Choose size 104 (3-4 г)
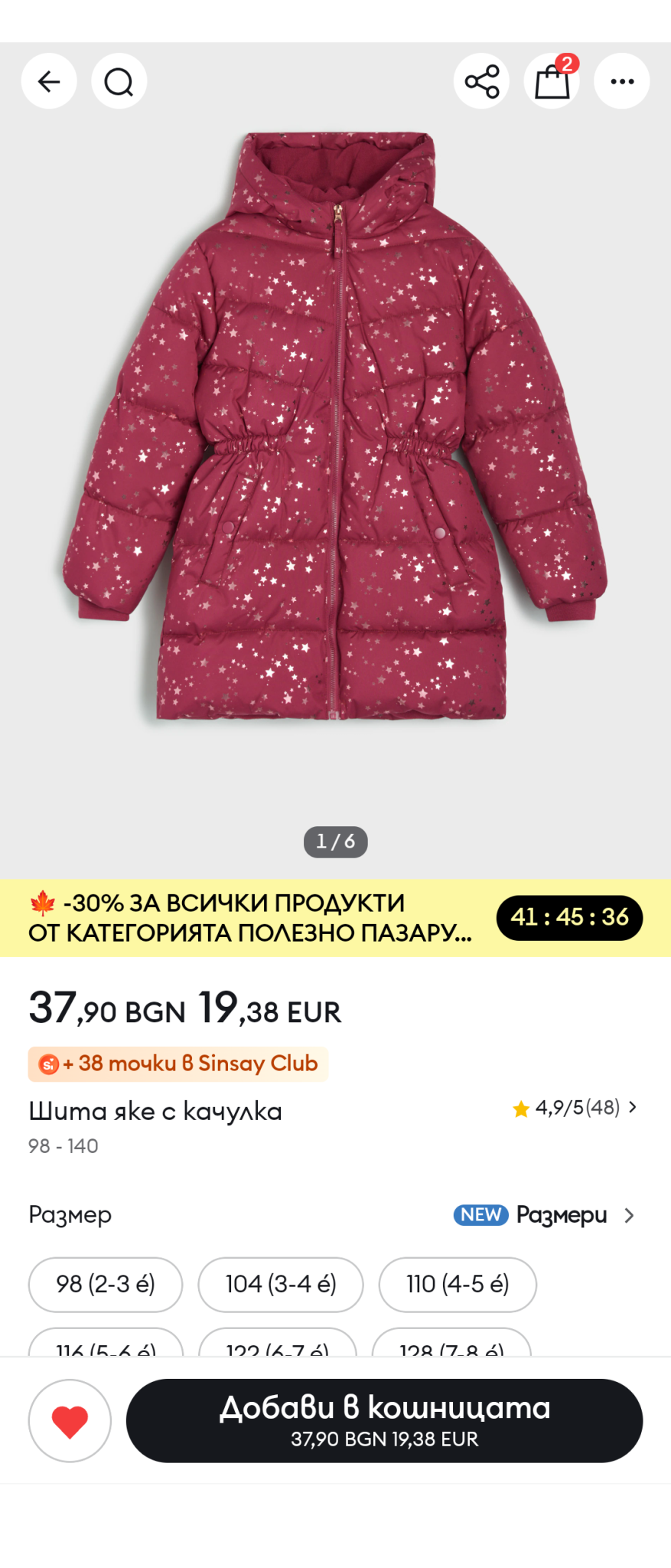The width and height of the screenshot is (671, 1568). click(281, 1284)
